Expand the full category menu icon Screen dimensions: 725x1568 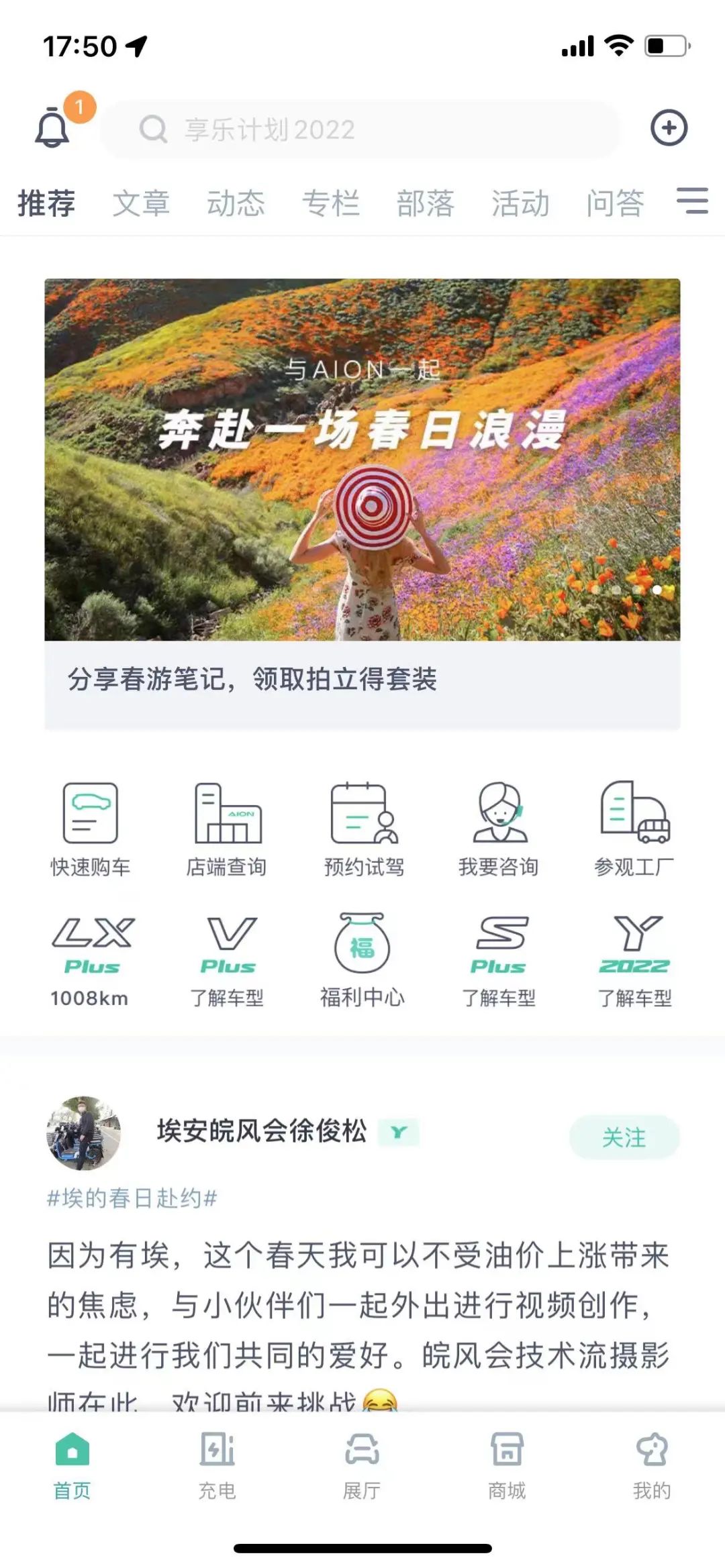tap(692, 201)
